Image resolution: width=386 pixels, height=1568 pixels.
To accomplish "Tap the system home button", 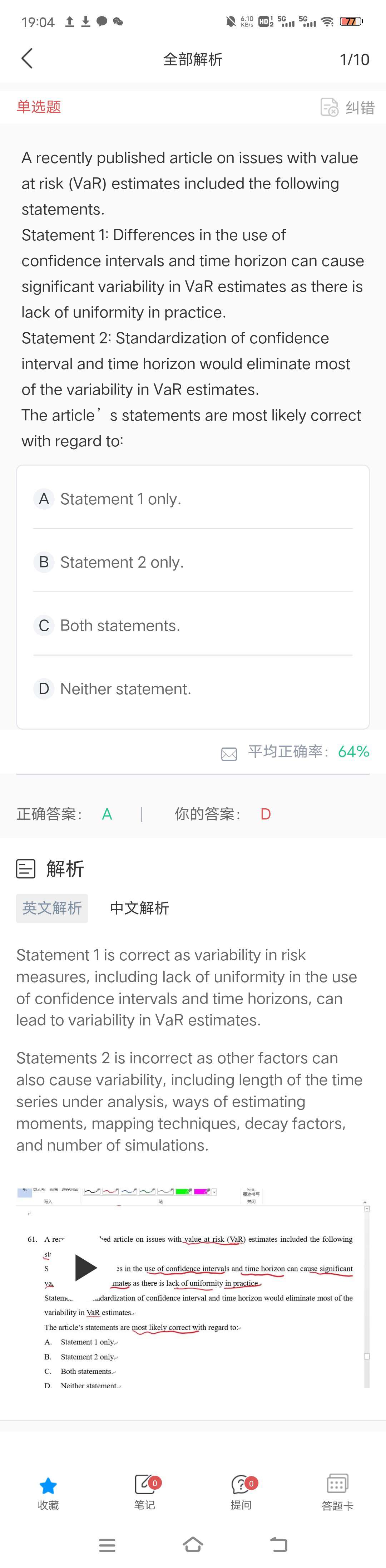I will point(193,1544).
